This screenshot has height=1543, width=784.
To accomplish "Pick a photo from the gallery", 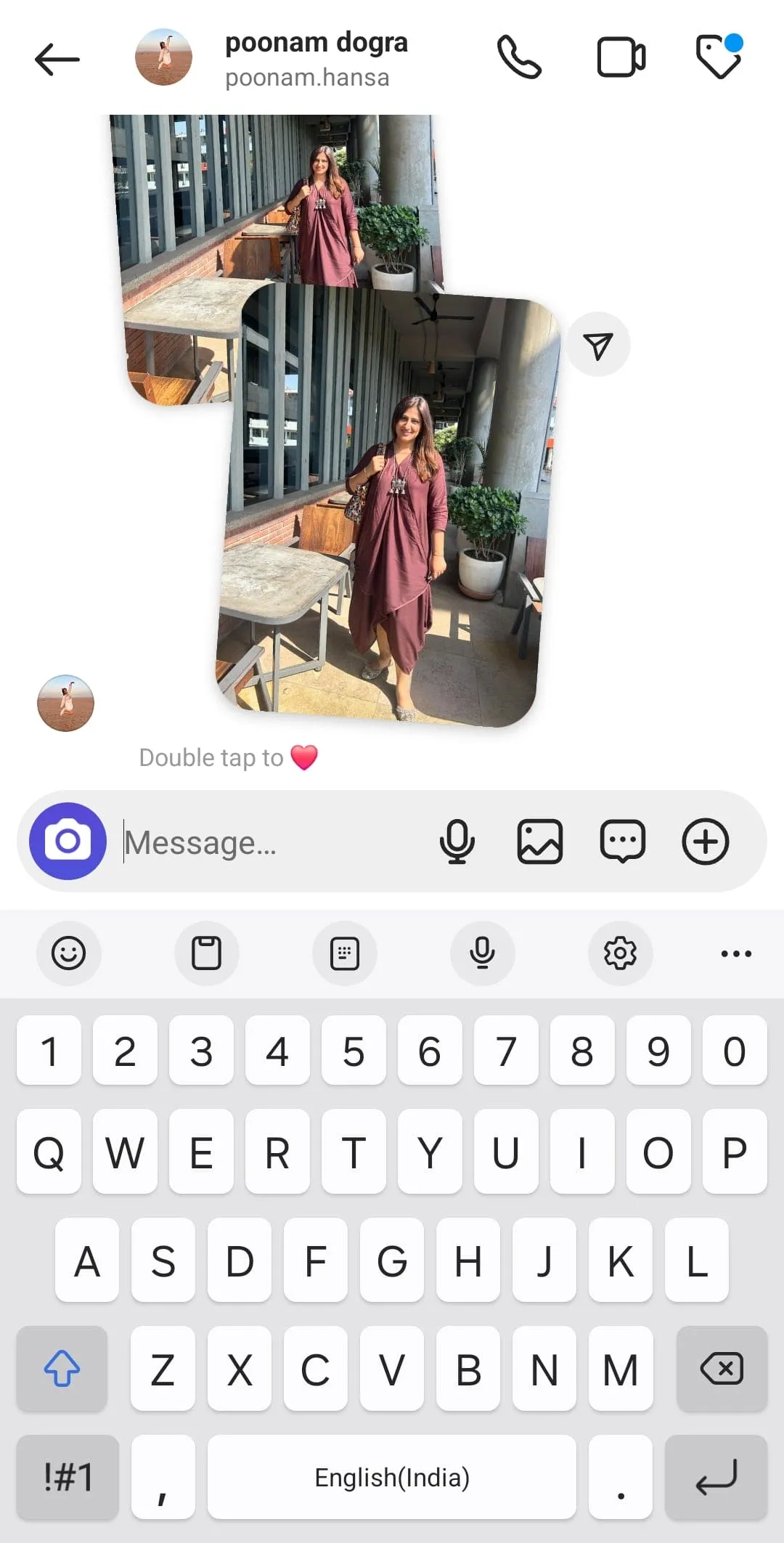I will coord(539,842).
